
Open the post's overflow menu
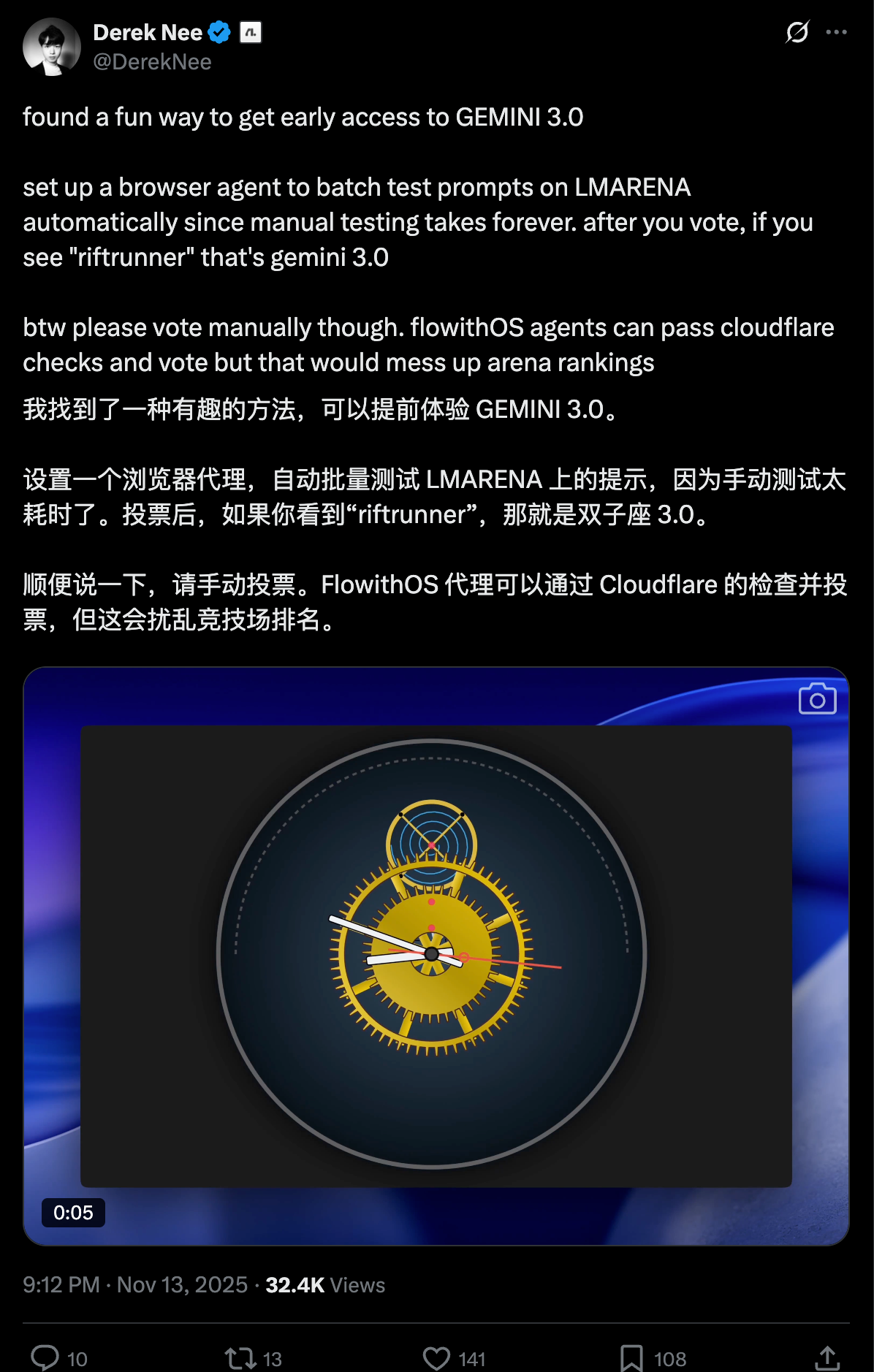836,32
